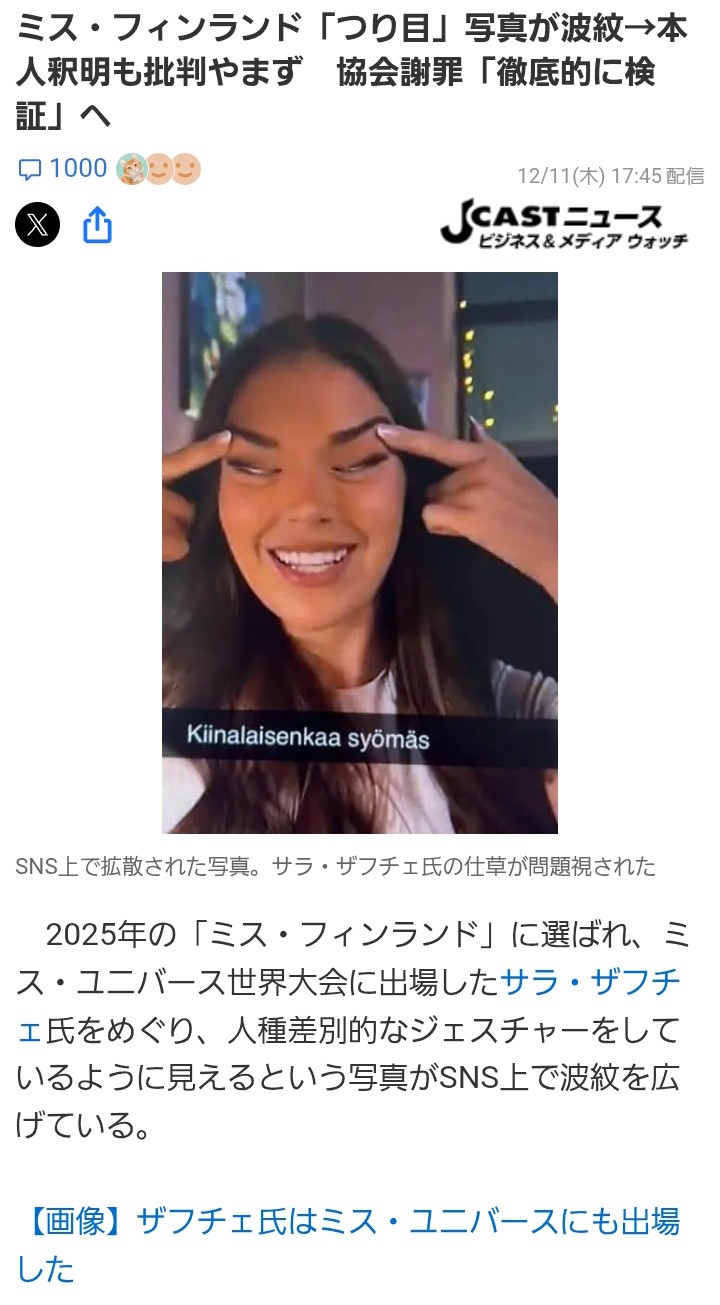Open the 1000 comments section
The image size is (720, 1305).
64,169
